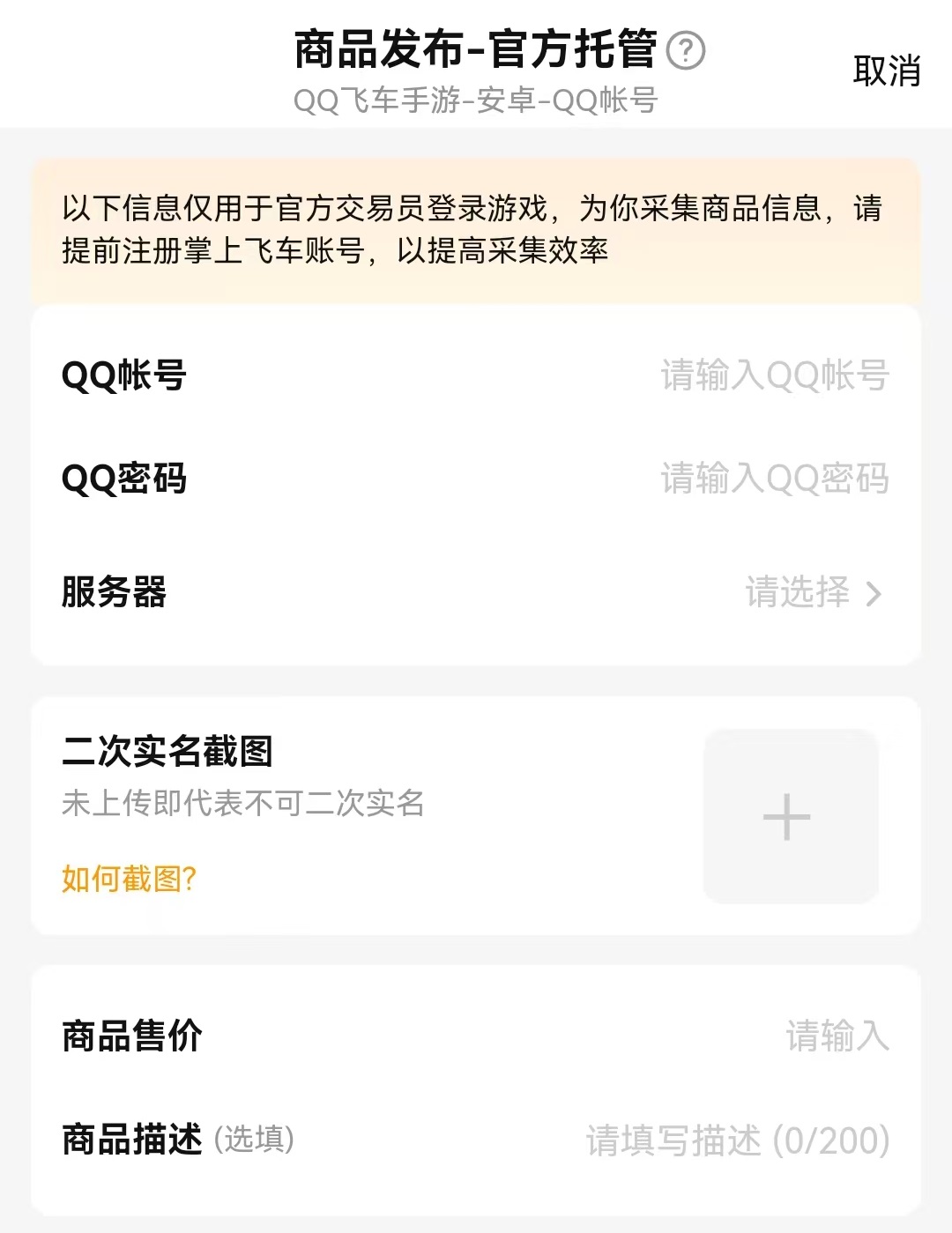952x1233 pixels.
Task: Focus the QQ帐号 input field
Action: tap(774, 375)
